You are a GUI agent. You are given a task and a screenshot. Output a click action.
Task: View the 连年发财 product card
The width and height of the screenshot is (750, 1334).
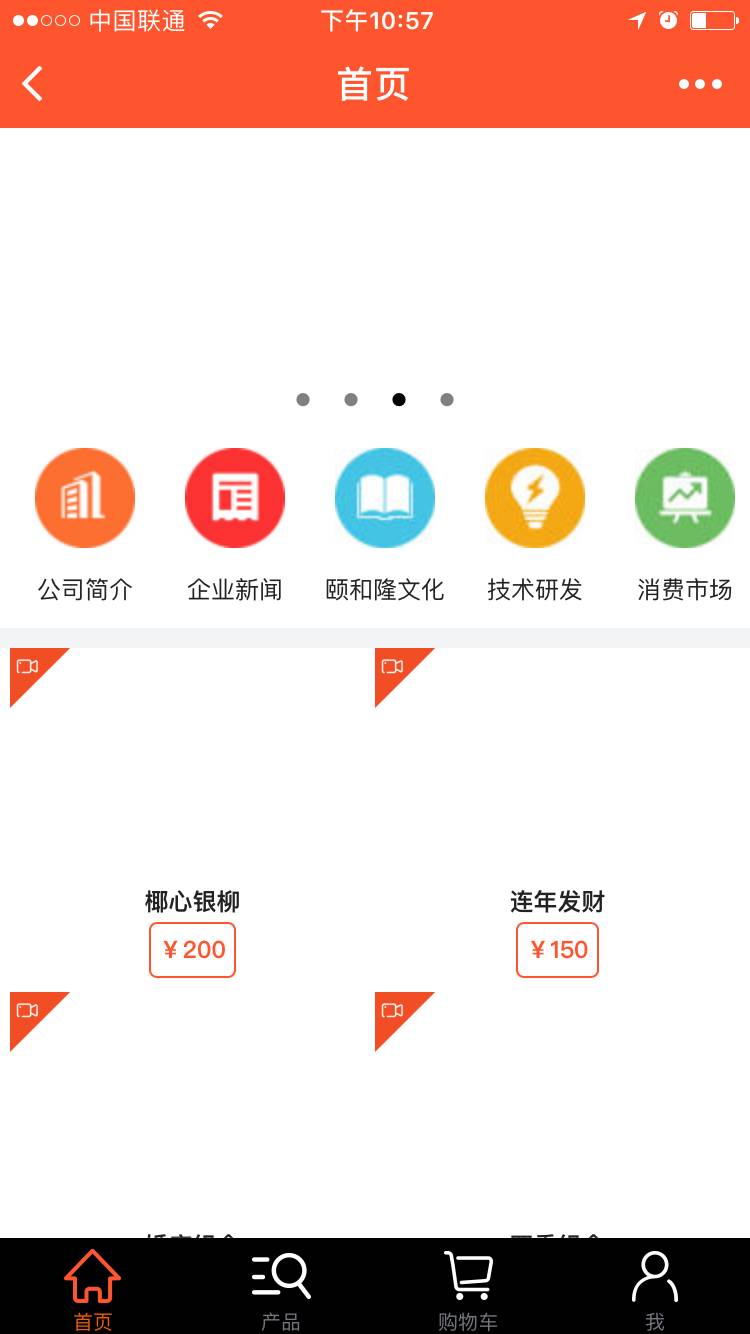pyautogui.click(x=557, y=780)
